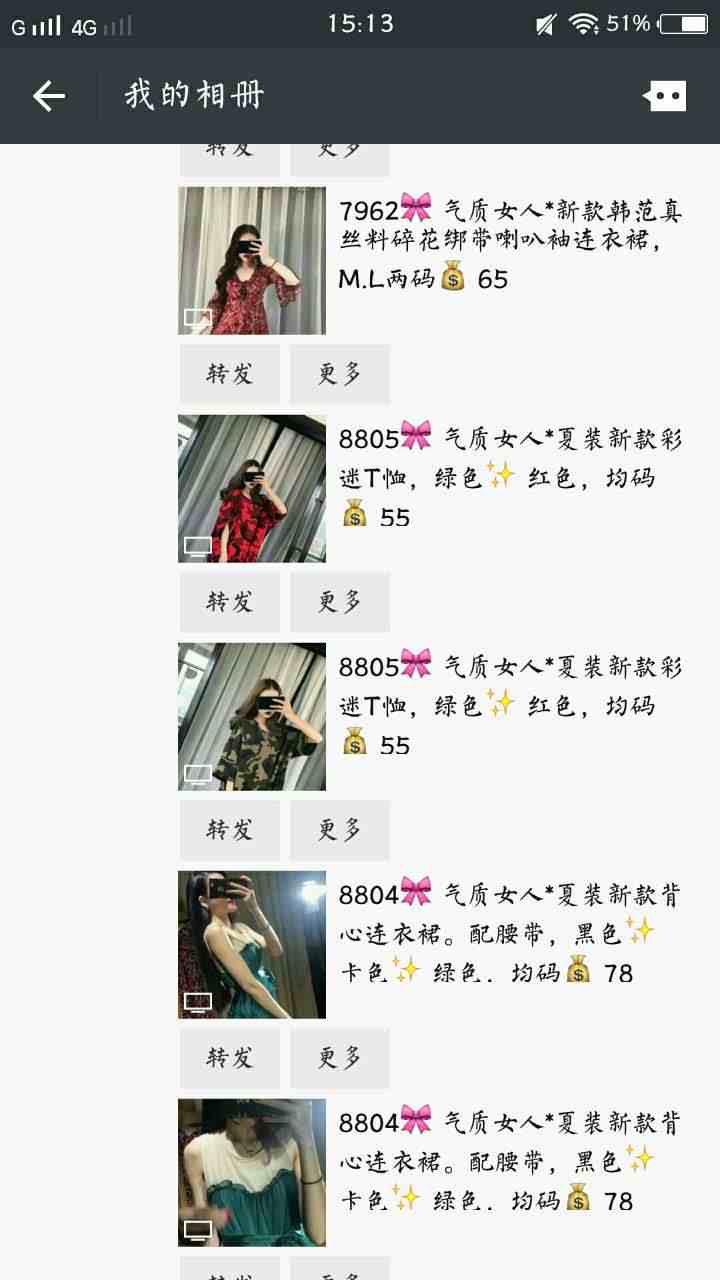Forward the first 8804 vest dress post

click(x=230, y=1058)
